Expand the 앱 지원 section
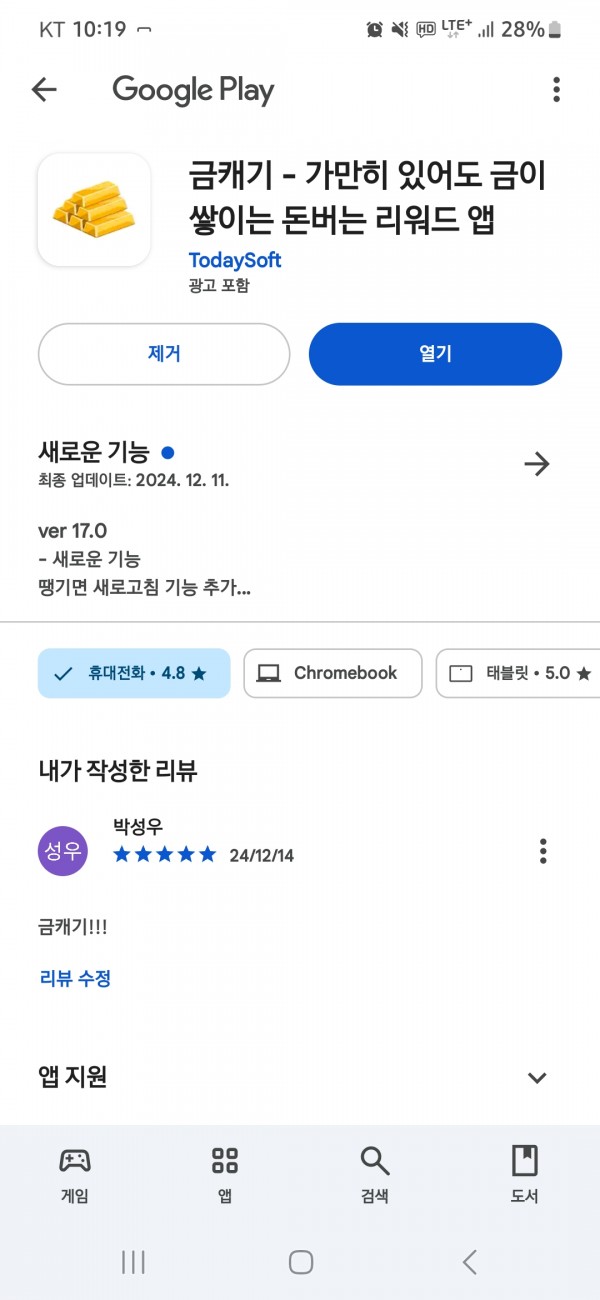Screen dimensions: 600x1300 coord(537,1077)
